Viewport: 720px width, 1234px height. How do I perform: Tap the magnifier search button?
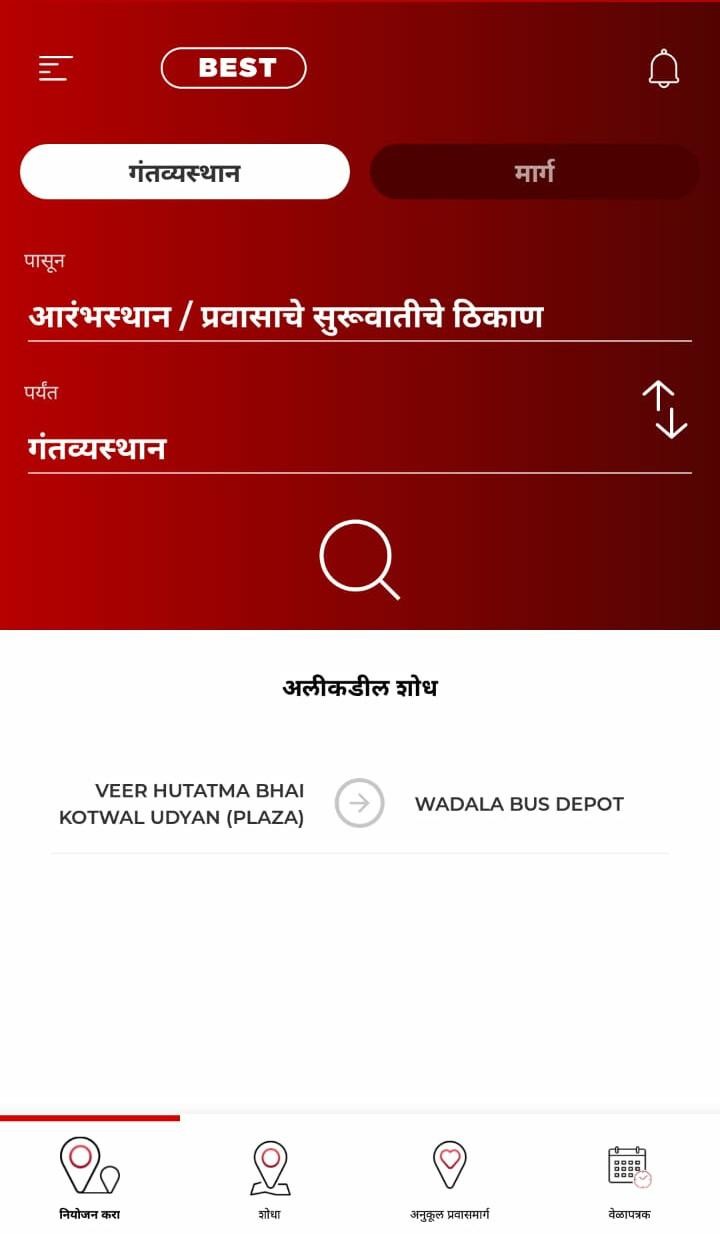coord(359,559)
